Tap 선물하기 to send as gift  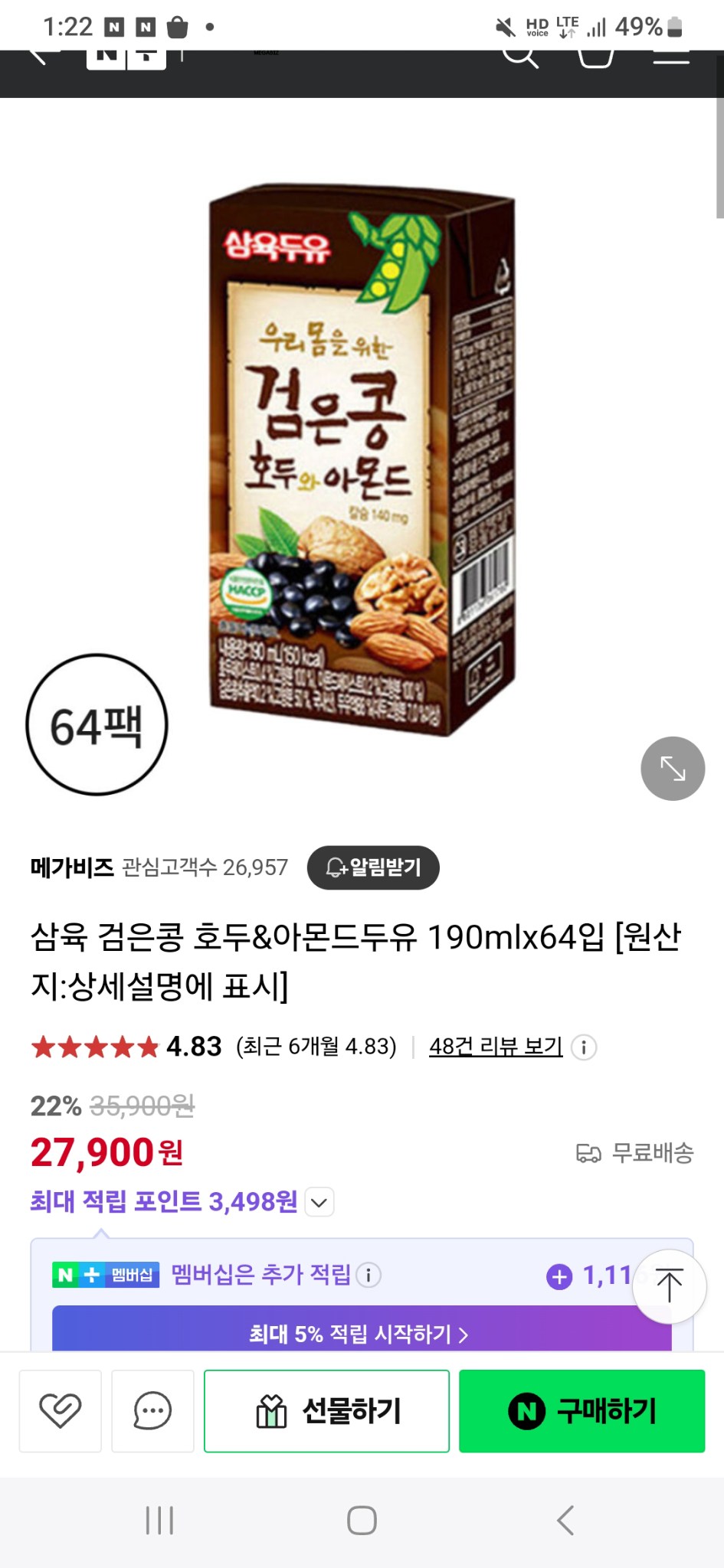(x=326, y=1410)
